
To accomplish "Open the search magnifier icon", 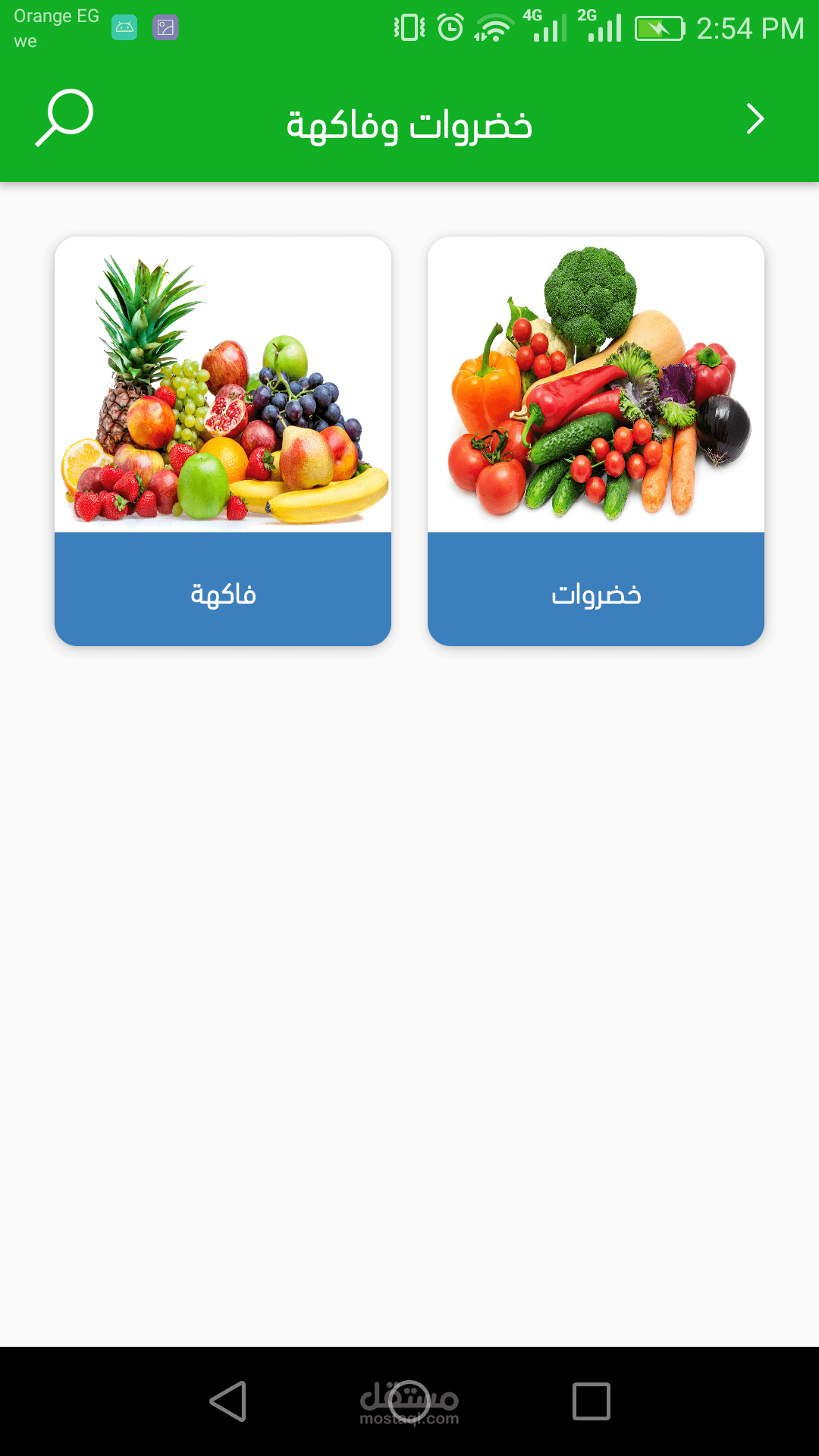I will (x=64, y=118).
